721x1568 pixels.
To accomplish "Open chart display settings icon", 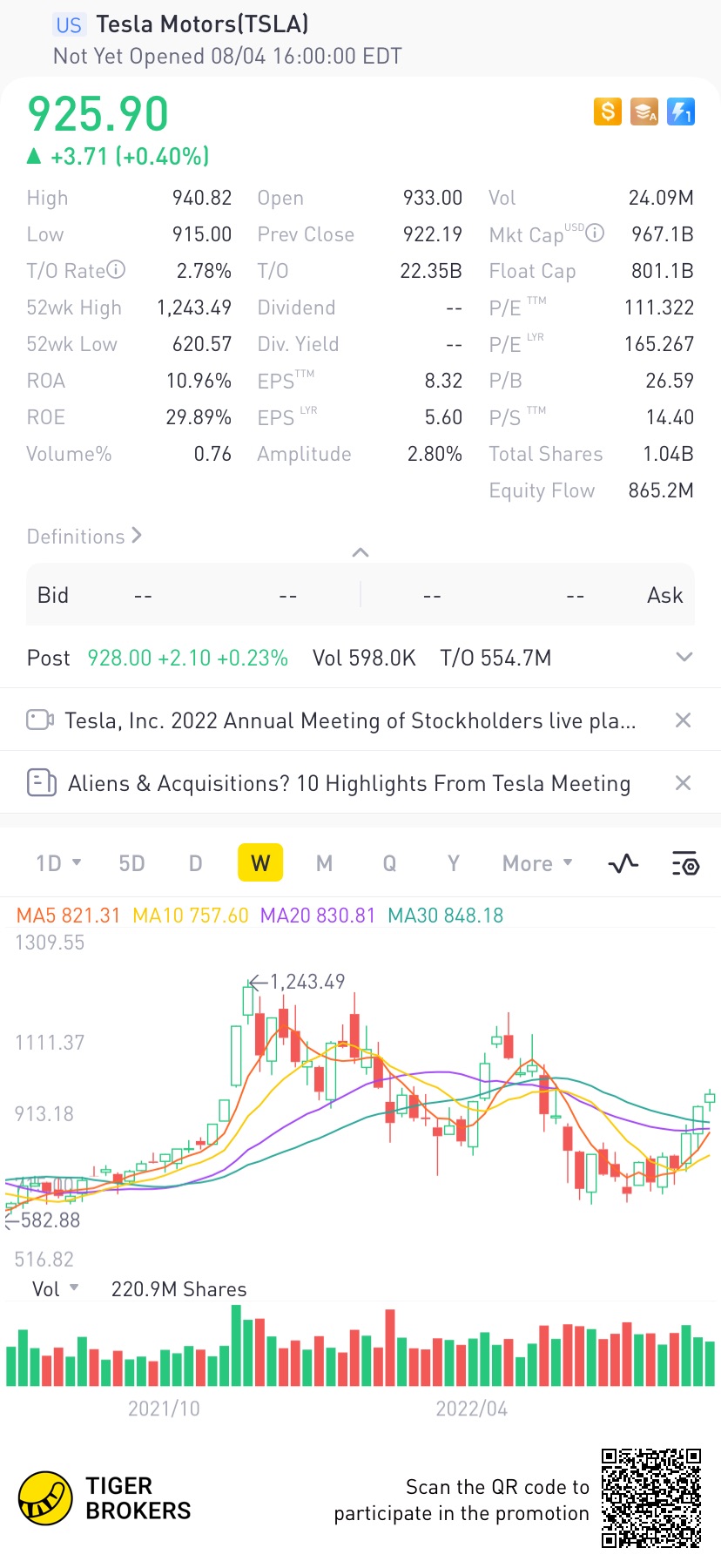I will (685, 863).
